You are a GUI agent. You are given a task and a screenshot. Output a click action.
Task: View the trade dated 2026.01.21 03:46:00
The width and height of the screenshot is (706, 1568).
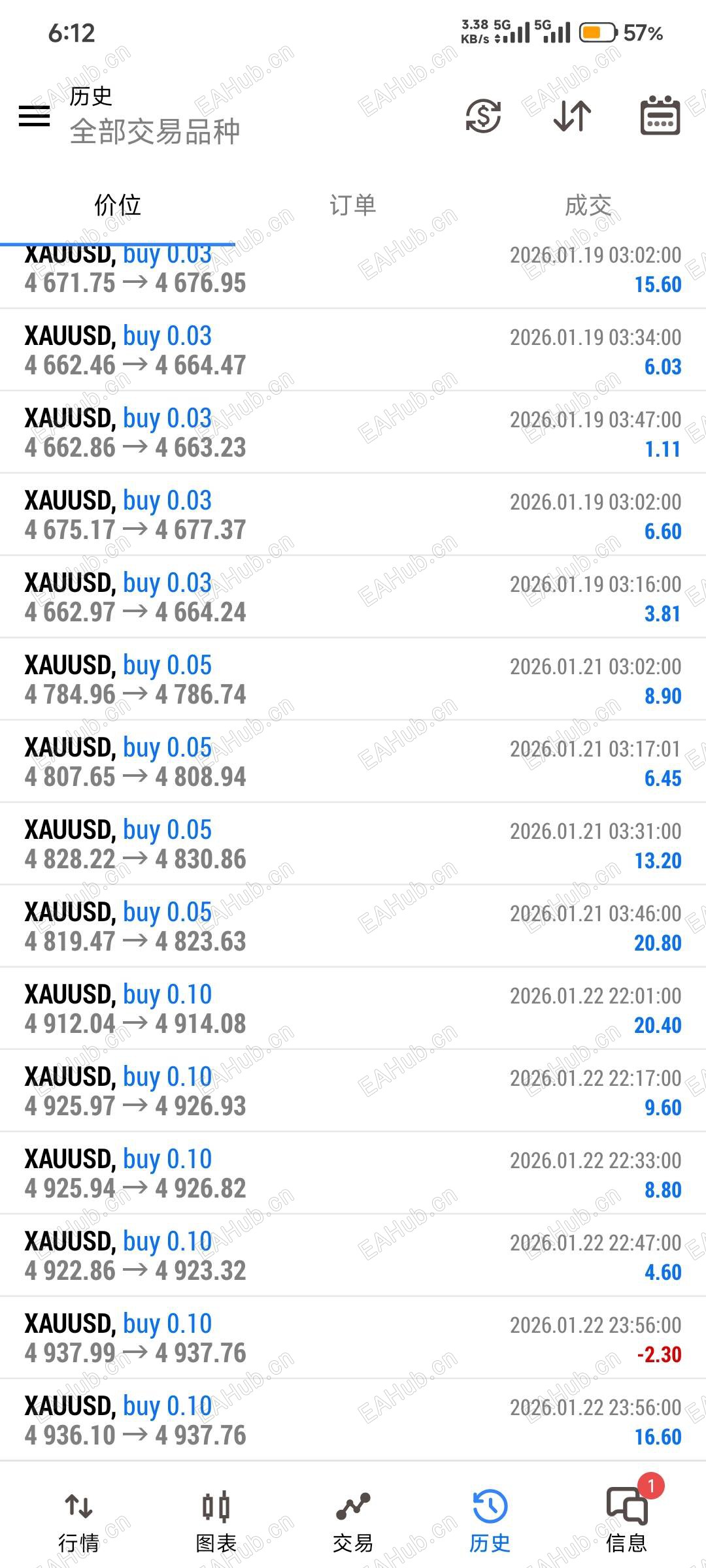coord(353,926)
